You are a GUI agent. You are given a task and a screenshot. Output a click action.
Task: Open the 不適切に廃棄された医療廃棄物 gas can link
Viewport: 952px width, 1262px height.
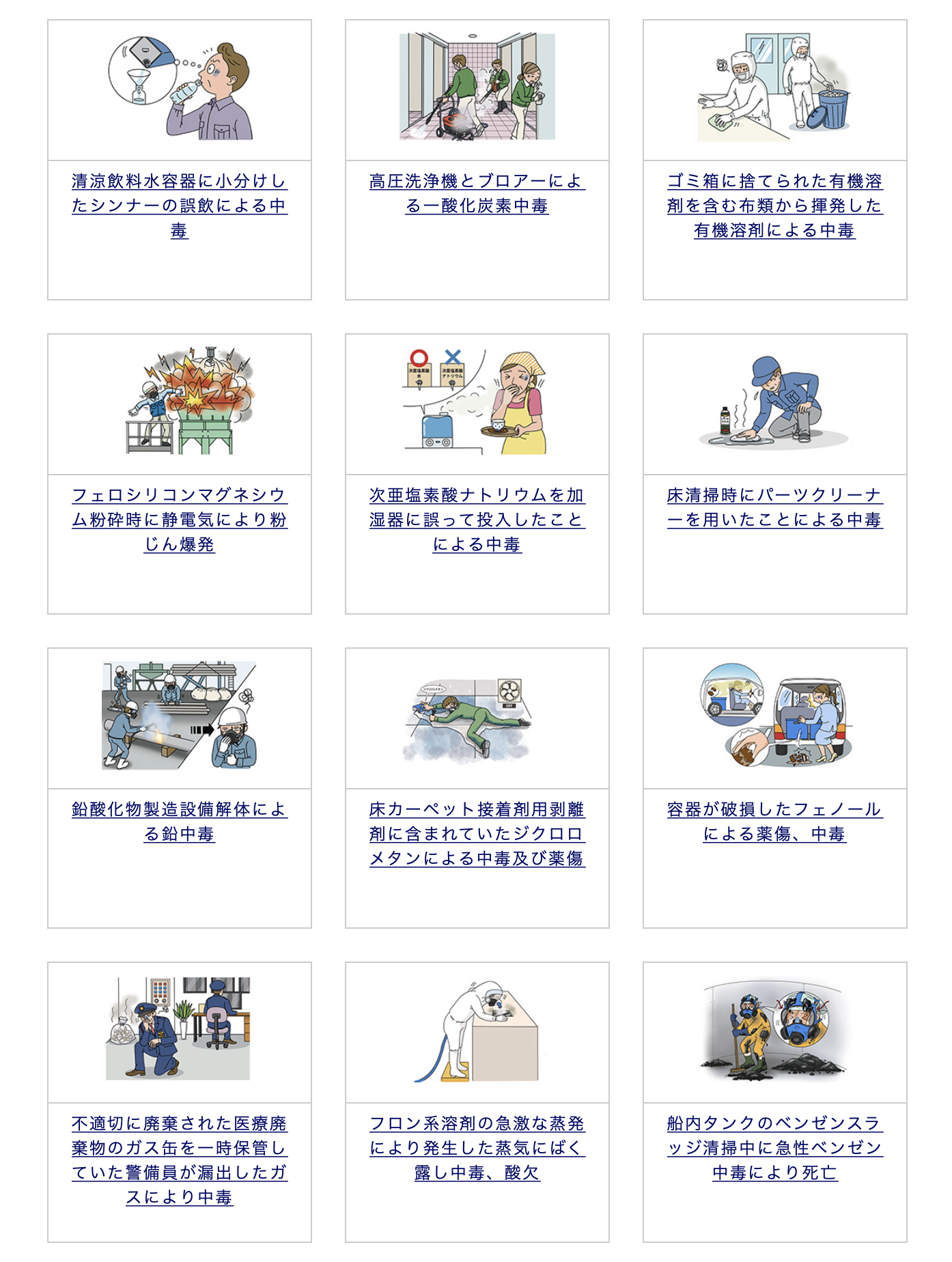click(x=180, y=1160)
